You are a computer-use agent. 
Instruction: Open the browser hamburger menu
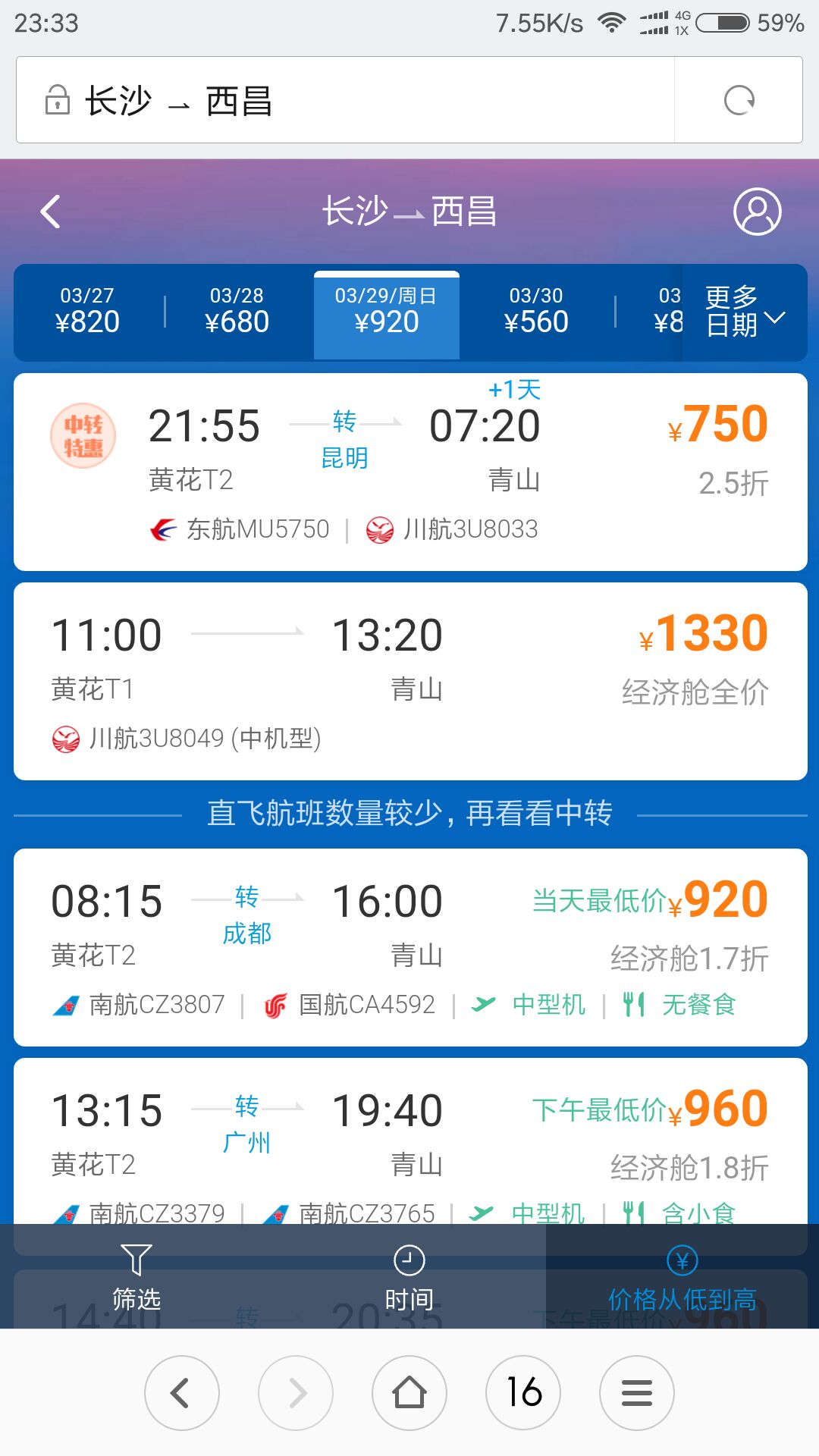[637, 1393]
